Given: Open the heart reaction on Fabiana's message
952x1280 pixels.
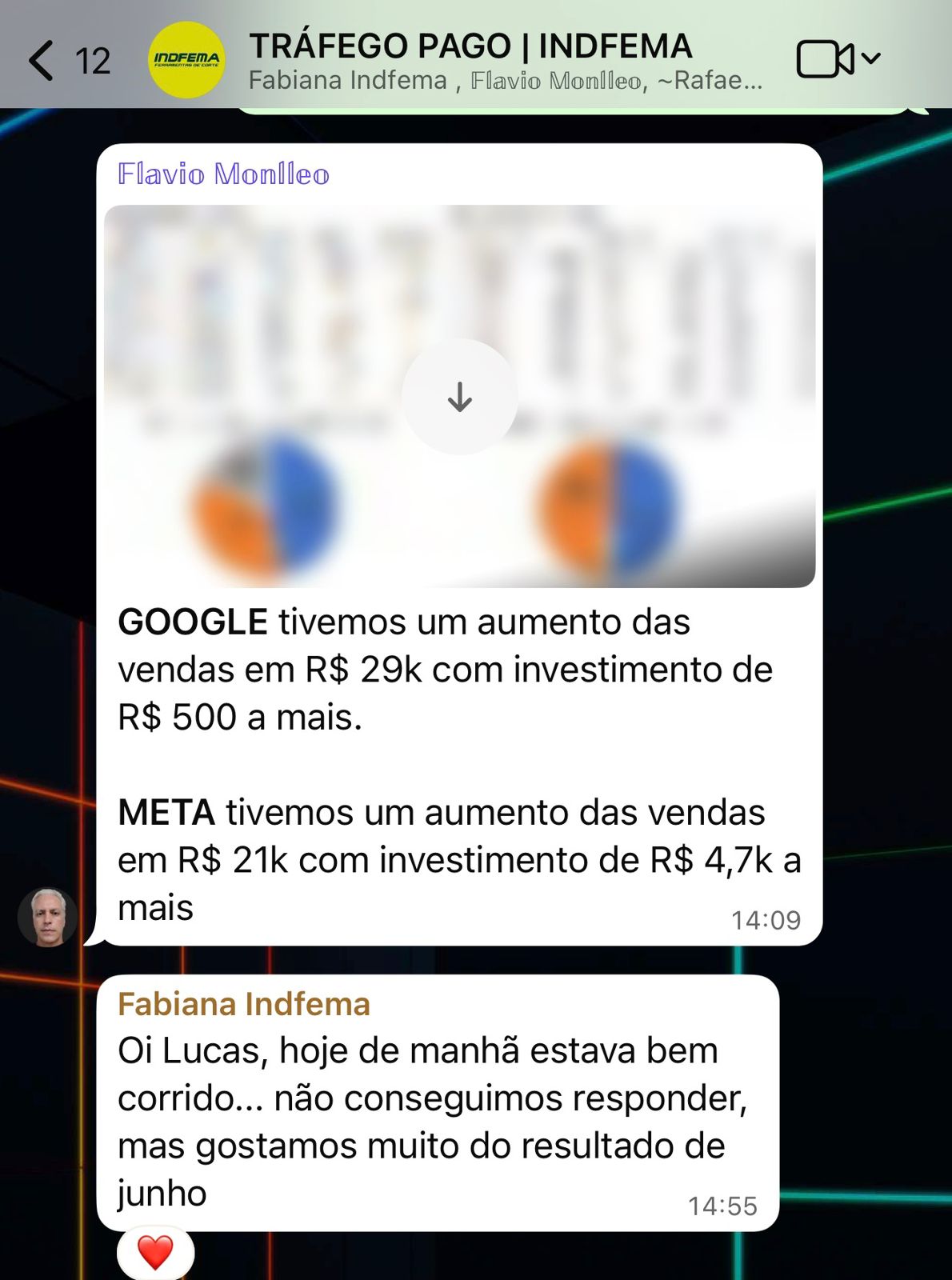Looking at the screenshot, I should pos(155,1252).
